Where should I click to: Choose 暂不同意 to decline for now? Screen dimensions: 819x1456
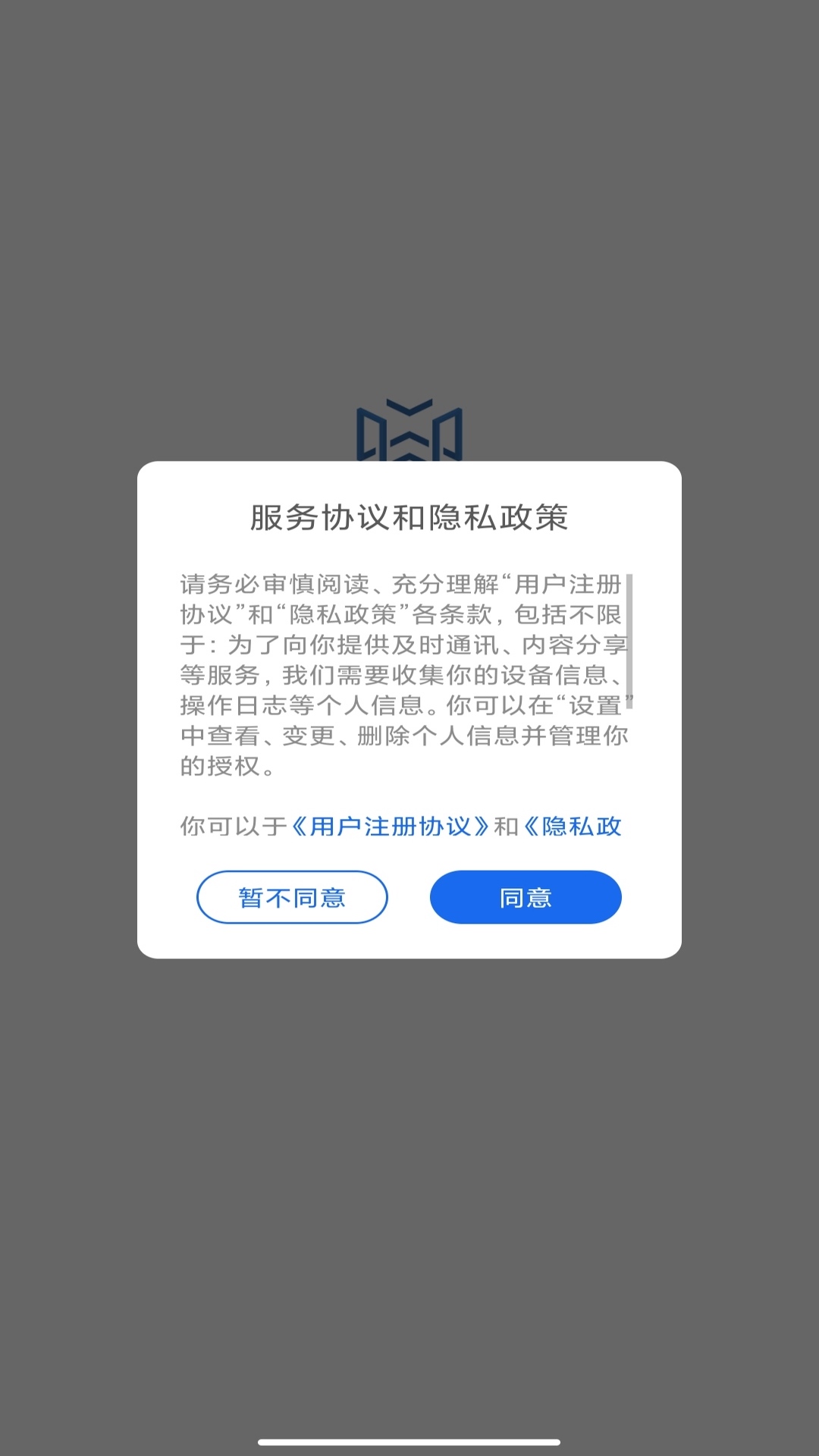(292, 897)
